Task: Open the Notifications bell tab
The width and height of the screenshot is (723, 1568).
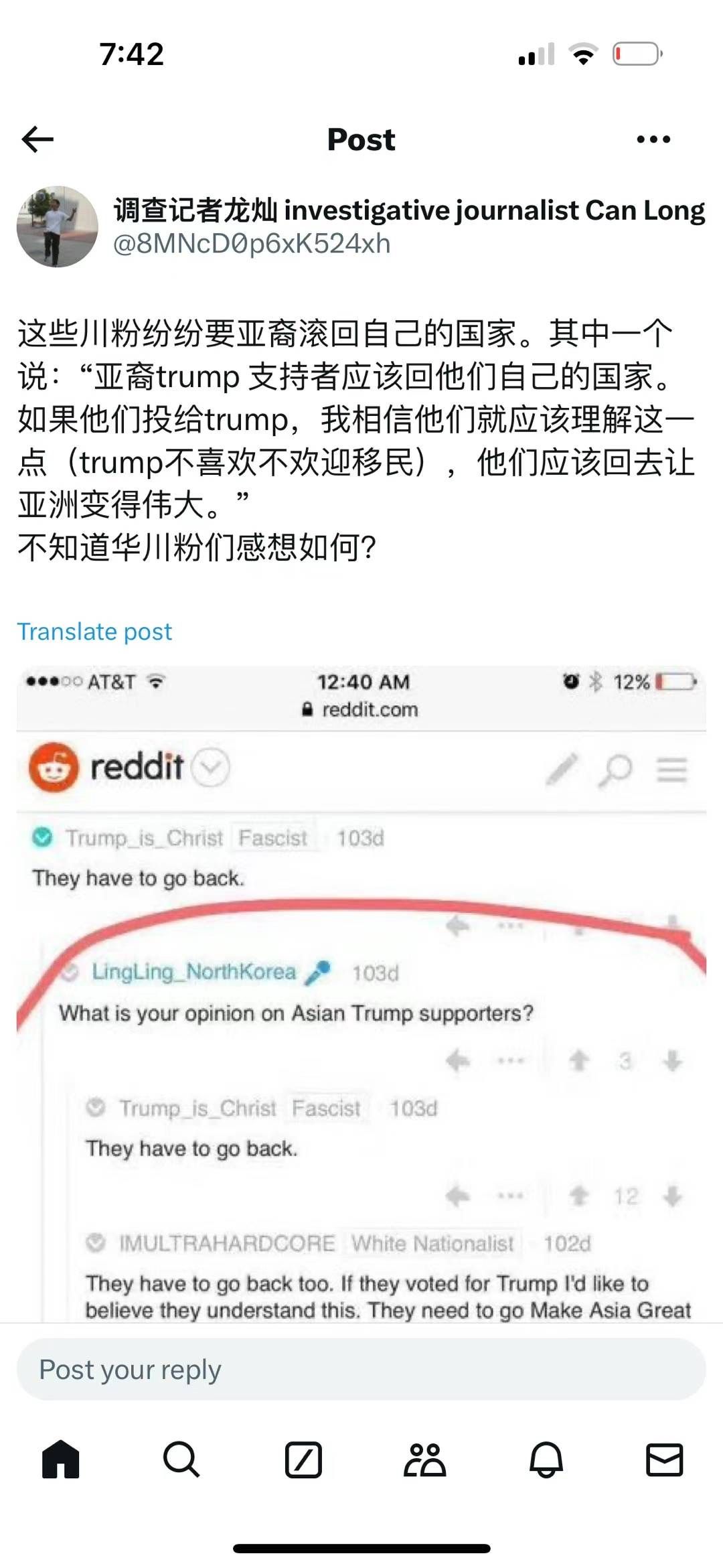Action: coord(546,1459)
